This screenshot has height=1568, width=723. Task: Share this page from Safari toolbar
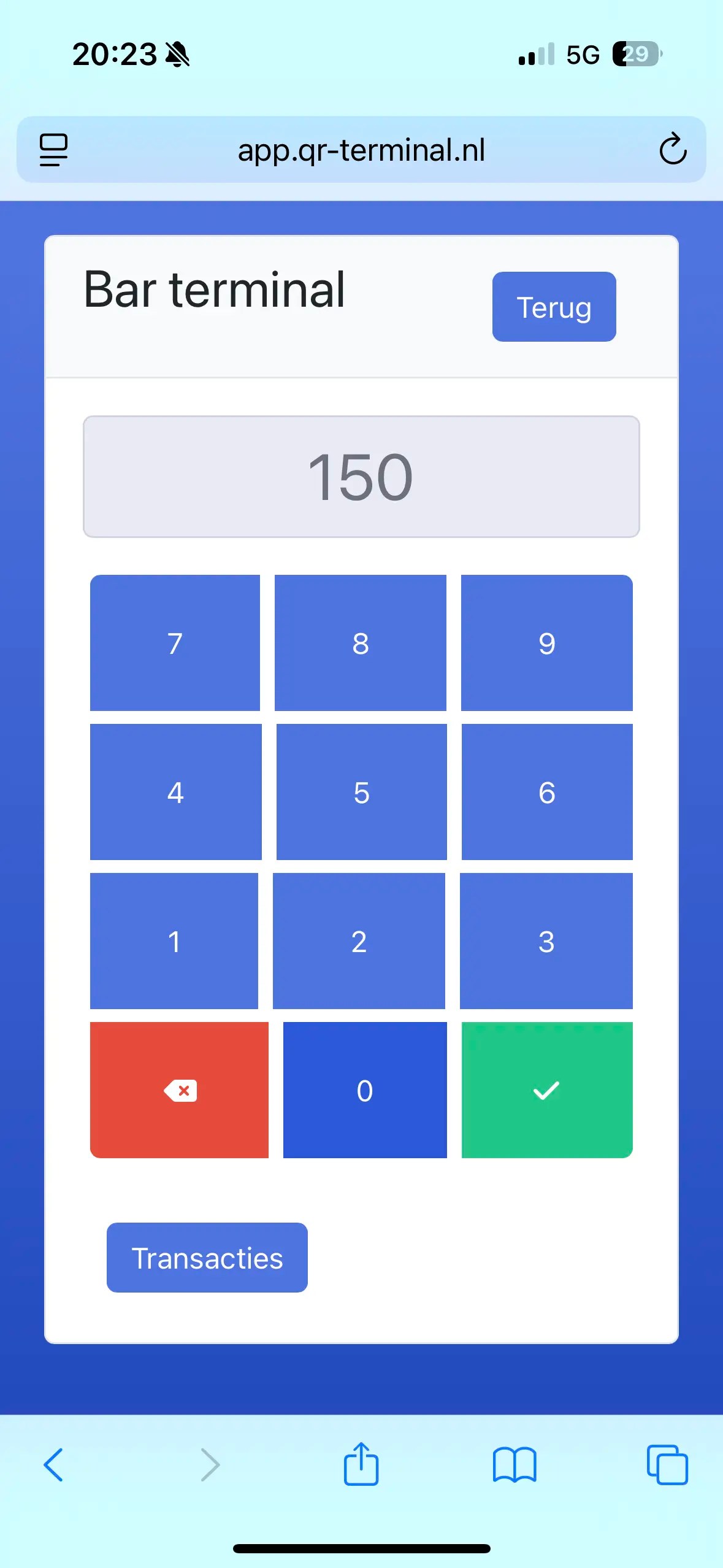361,1464
